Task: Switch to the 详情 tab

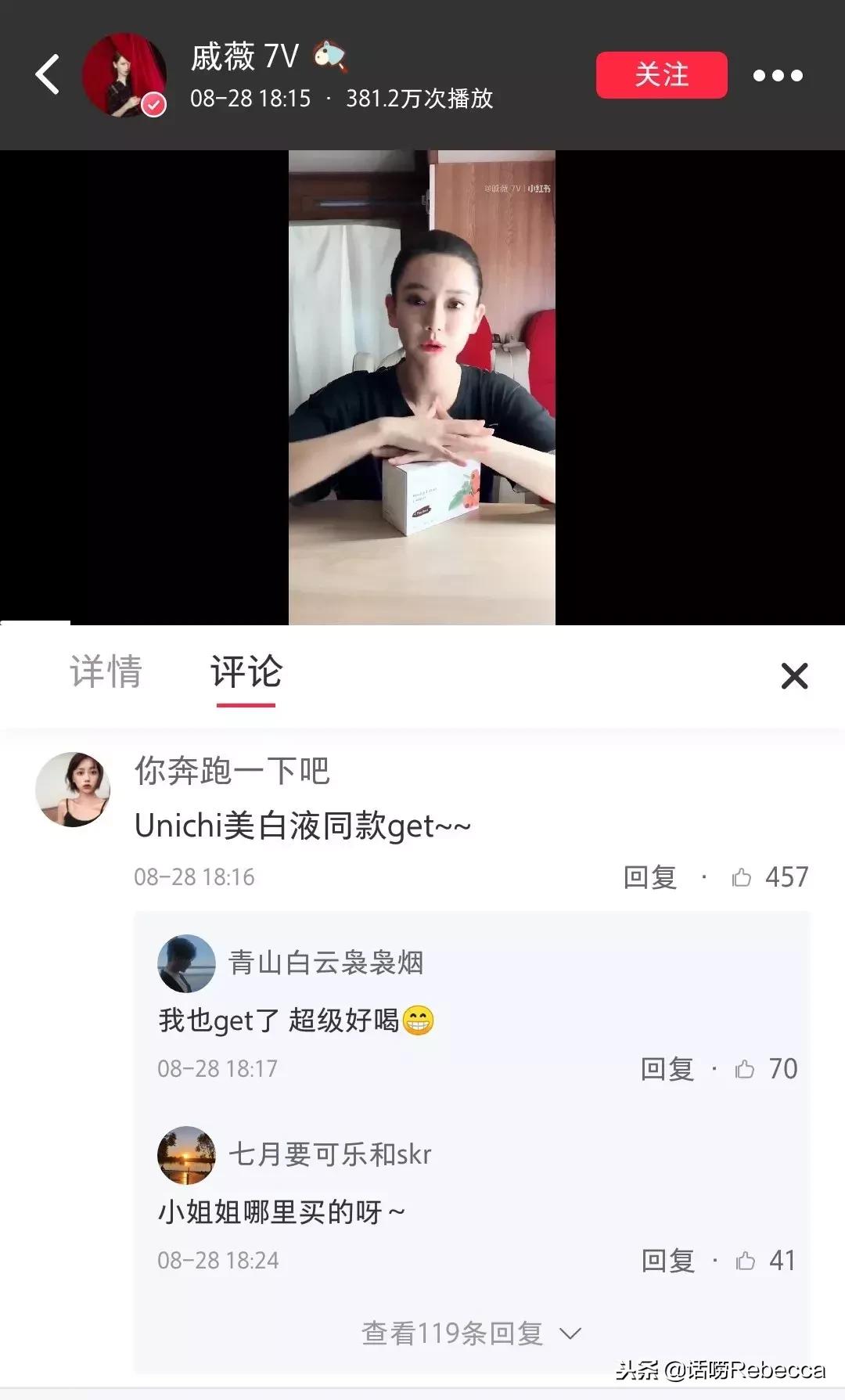Action: tap(106, 673)
